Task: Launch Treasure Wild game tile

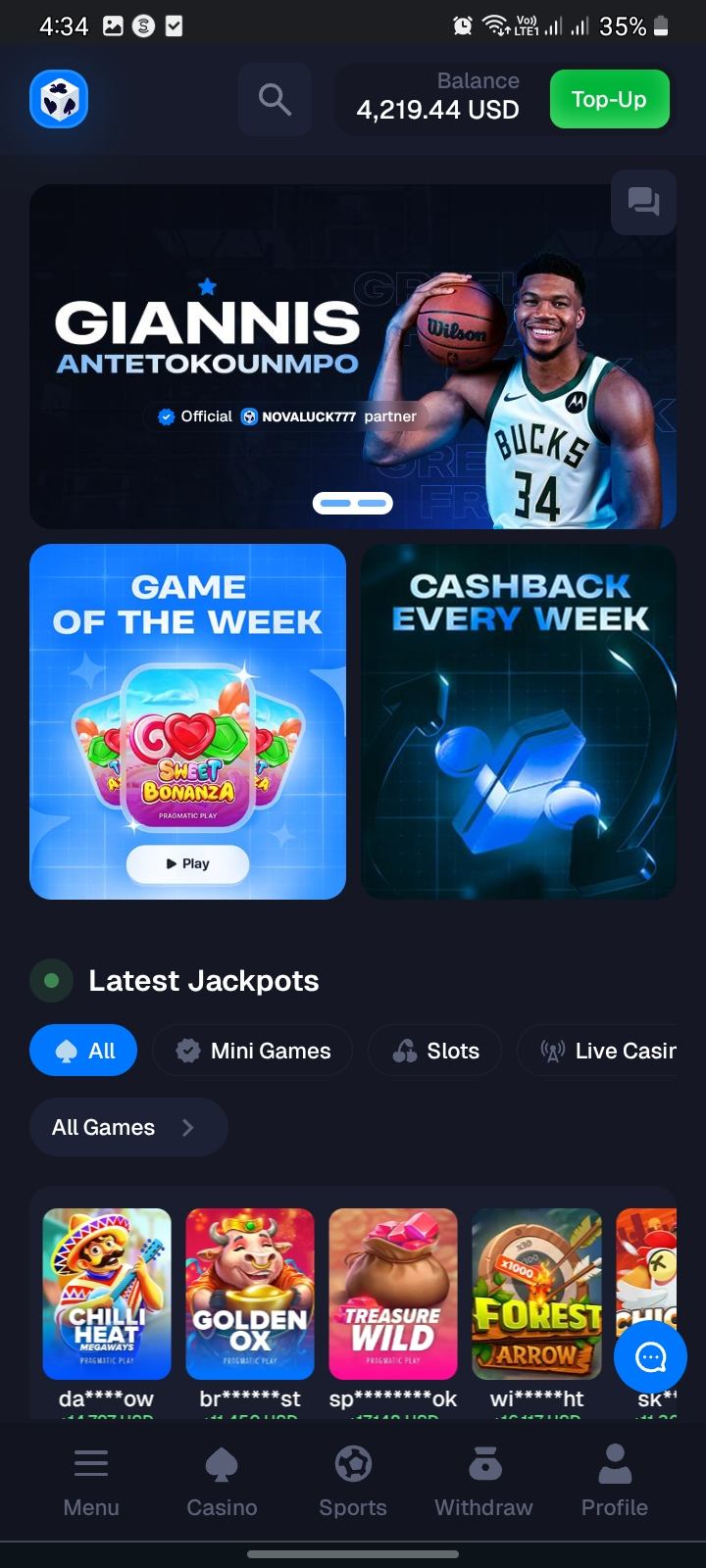Action: pos(393,1294)
